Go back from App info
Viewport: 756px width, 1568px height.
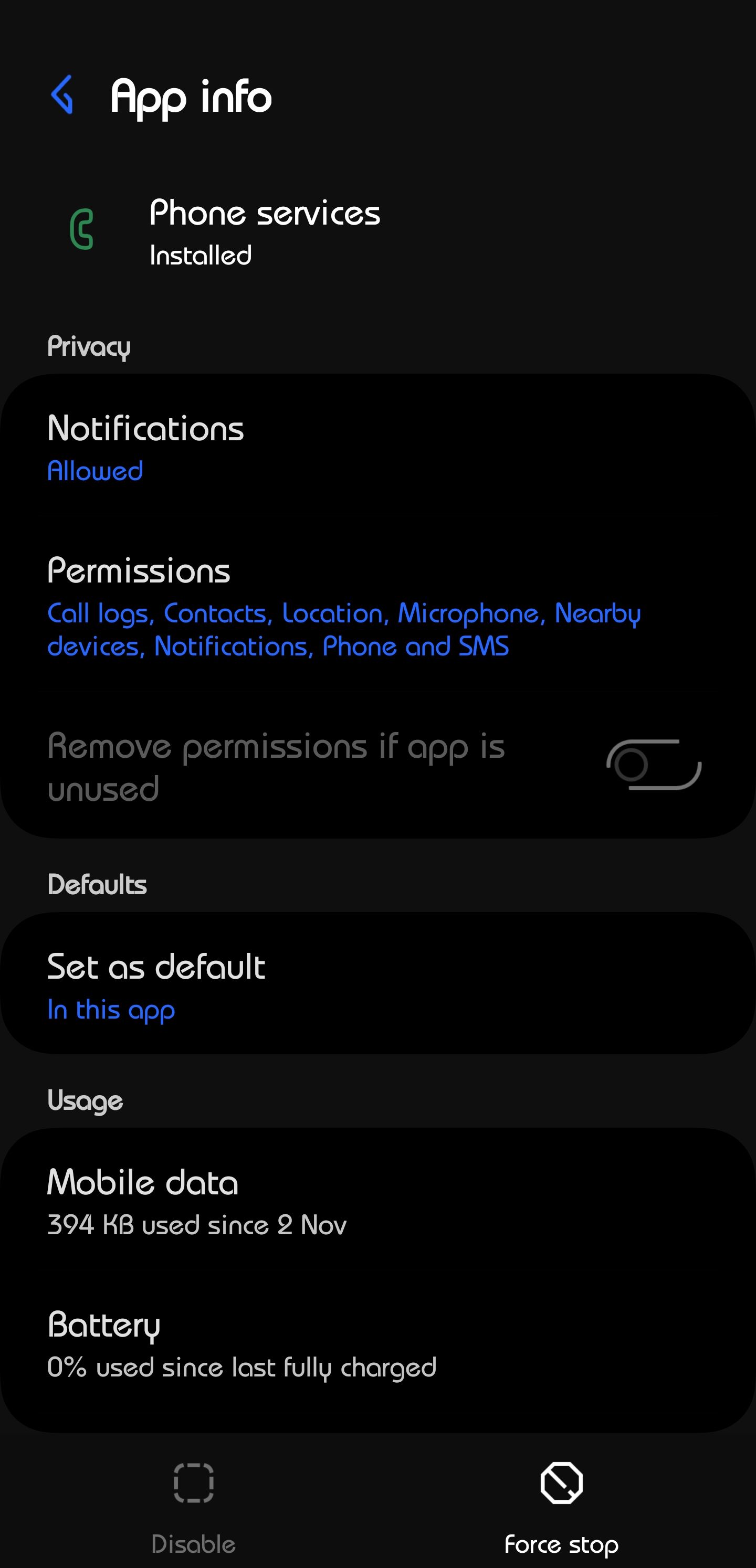click(62, 95)
